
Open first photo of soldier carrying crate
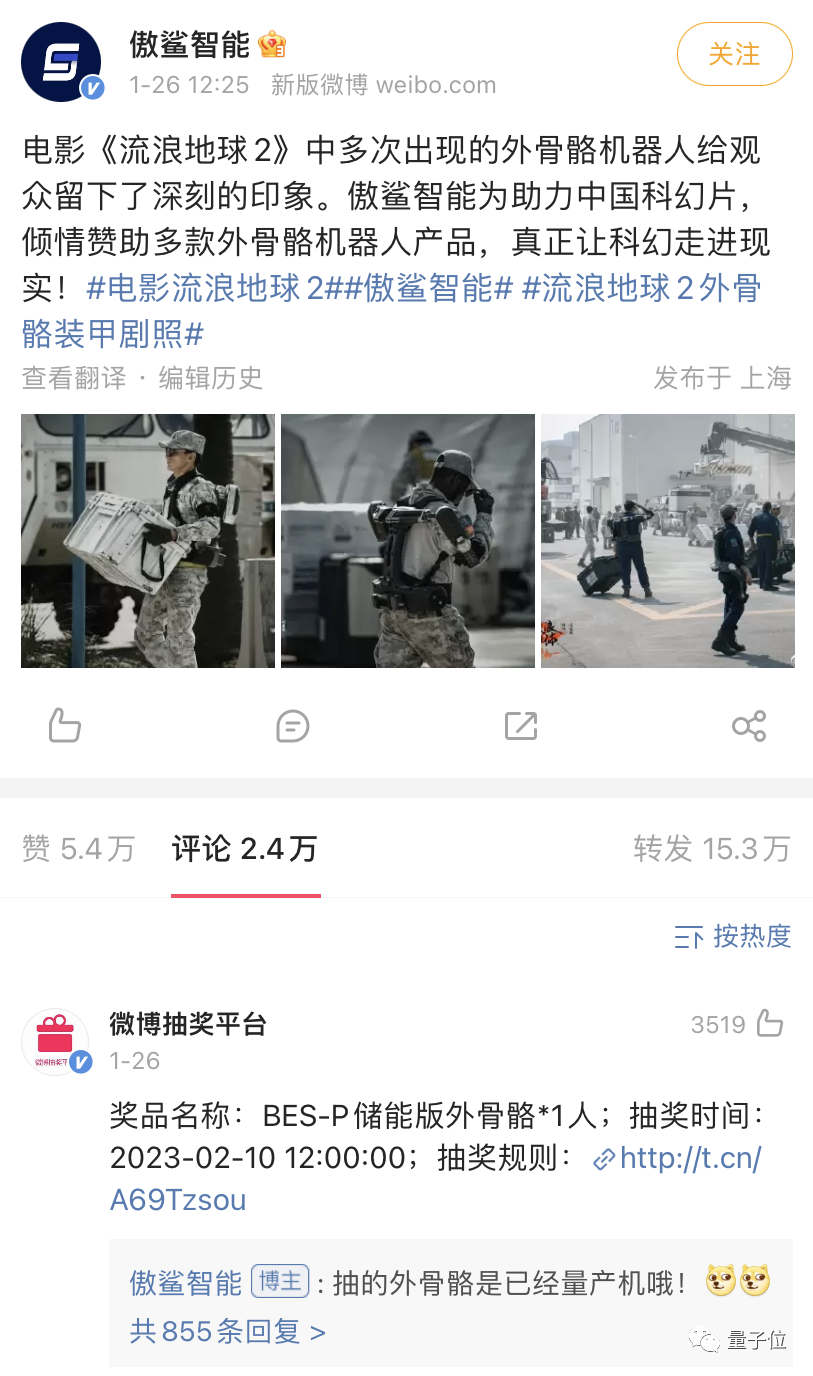(148, 541)
